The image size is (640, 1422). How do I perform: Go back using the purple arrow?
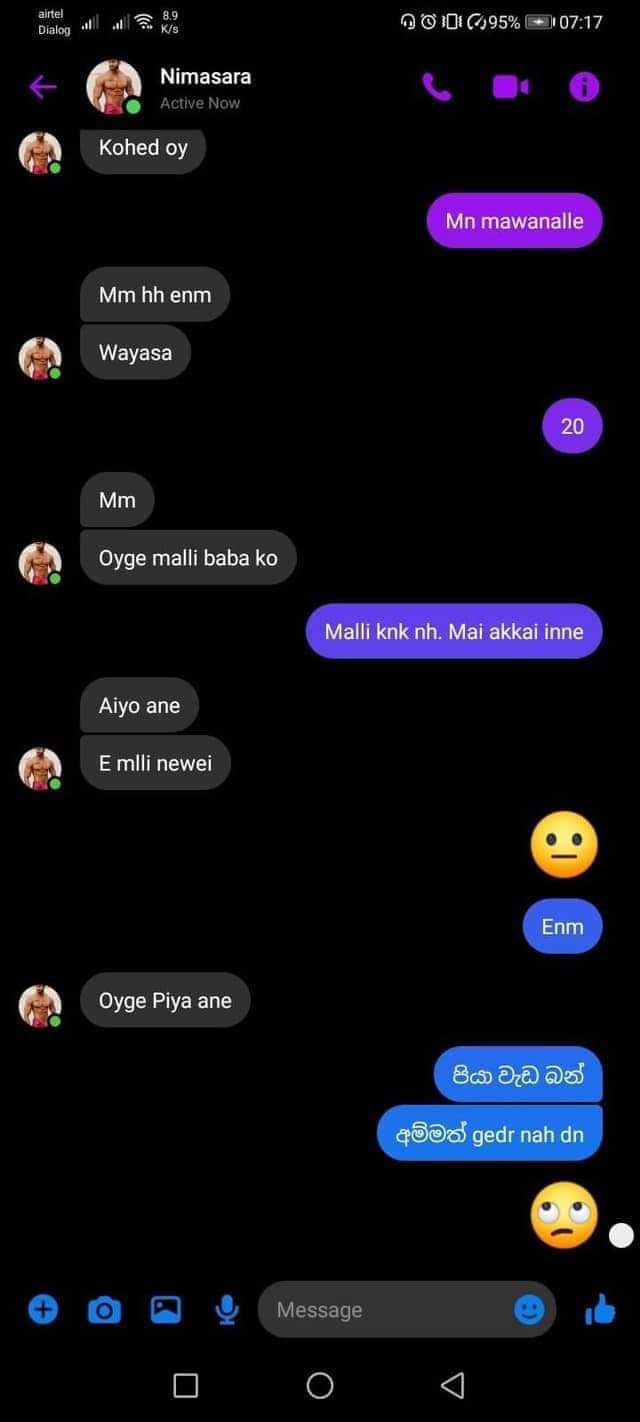click(42, 88)
